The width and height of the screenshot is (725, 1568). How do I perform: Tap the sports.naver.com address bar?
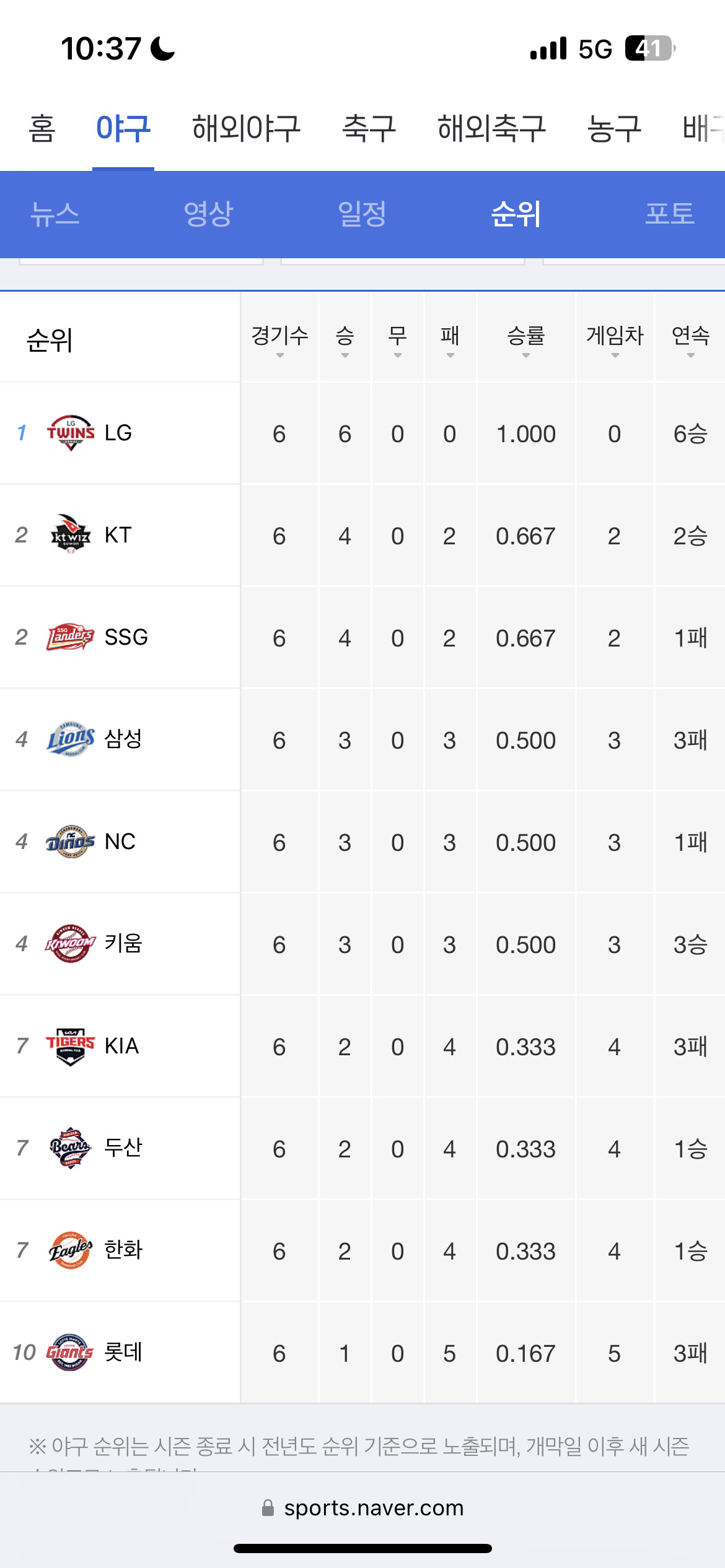[362, 1508]
